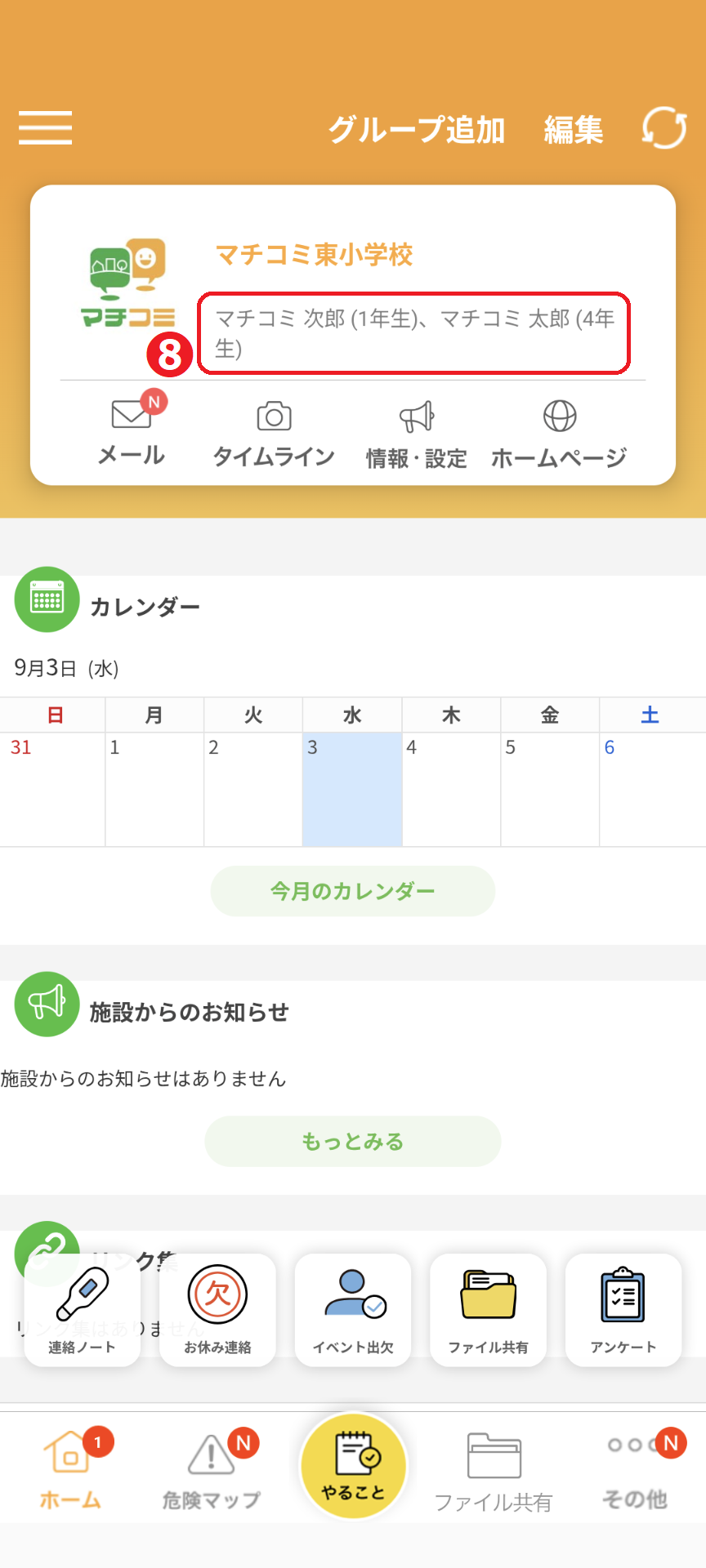Viewport: 706px width, 1568px height.
Task: Tap 編集 to edit groups
Action: pos(574,130)
